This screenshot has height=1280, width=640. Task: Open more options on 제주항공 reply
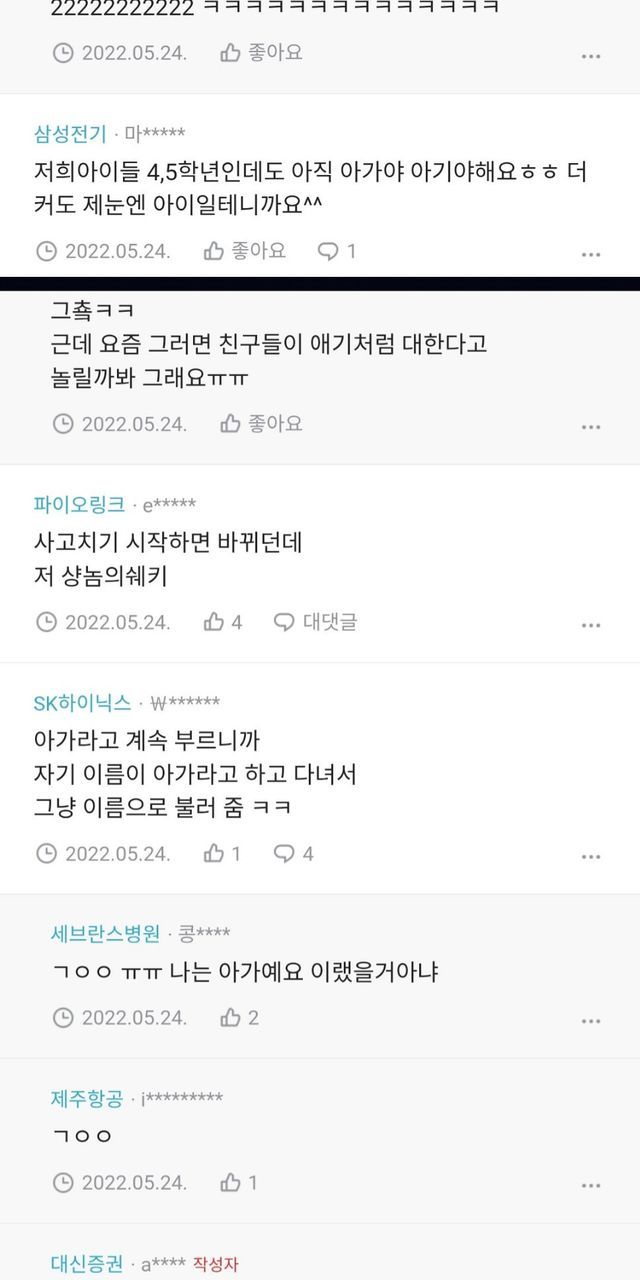click(591, 1186)
